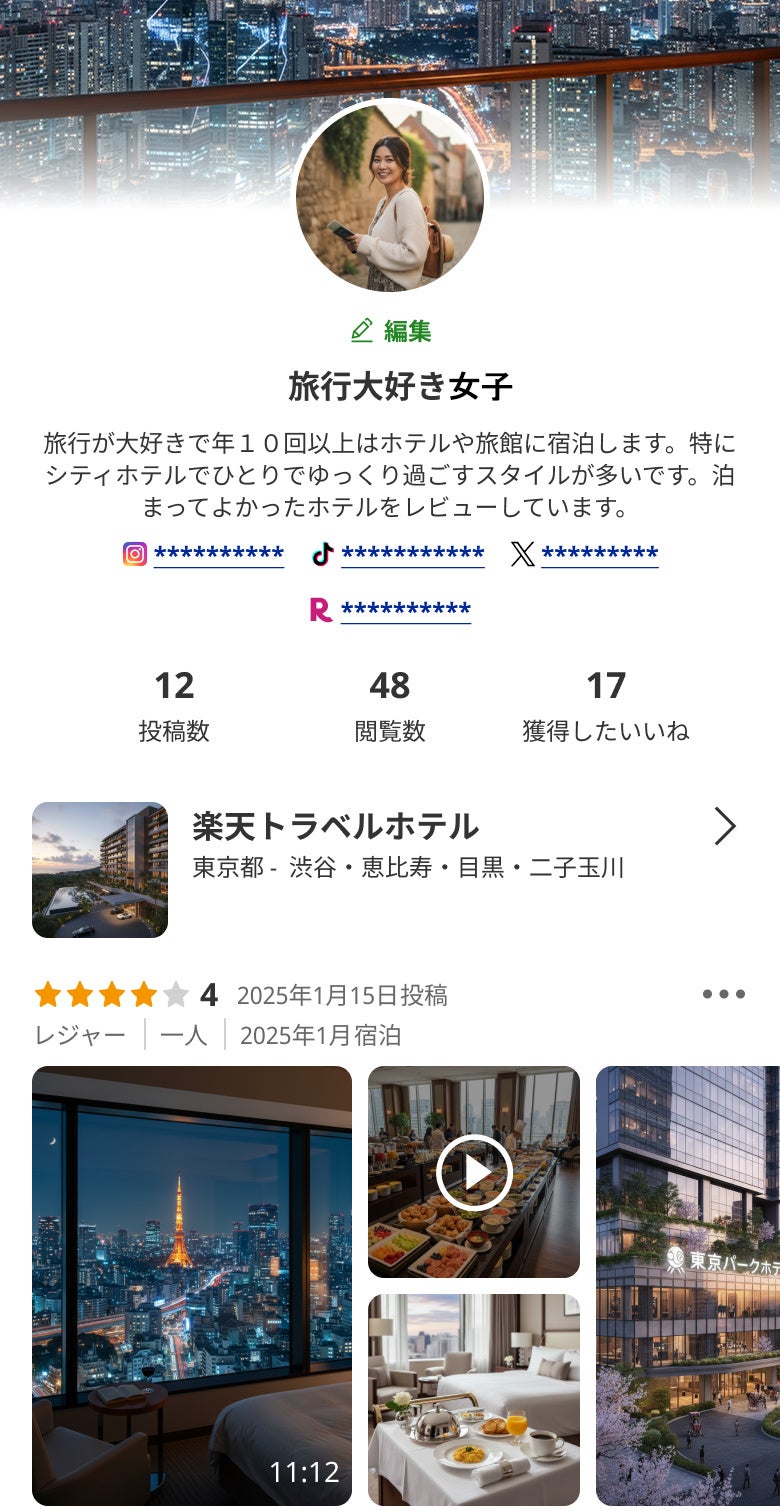780x1511 pixels.
Task: Open the 楽天トラベルホテル hotel card
Action: click(390, 870)
